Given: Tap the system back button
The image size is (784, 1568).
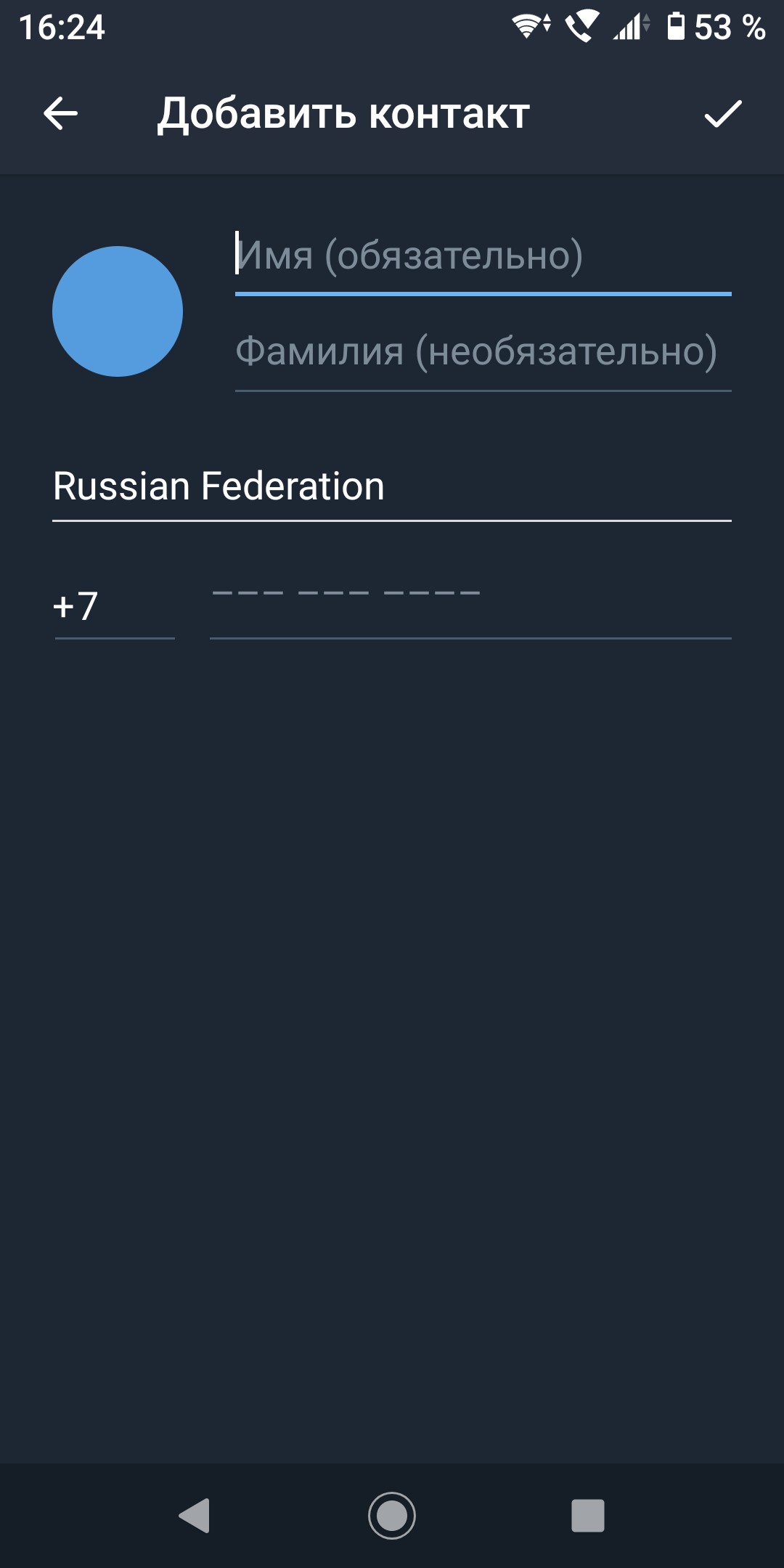Looking at the screenshot, I should click(195, 1515).
